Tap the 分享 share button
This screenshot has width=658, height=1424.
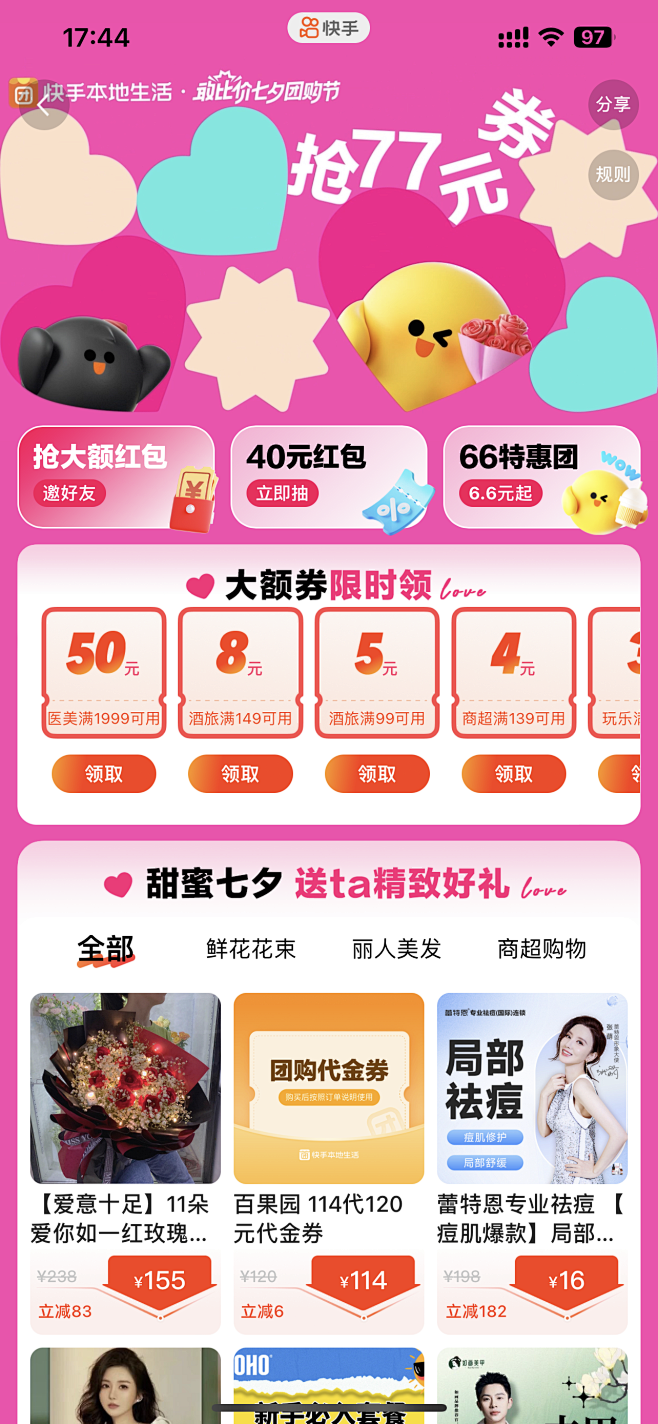pos(613,105)
